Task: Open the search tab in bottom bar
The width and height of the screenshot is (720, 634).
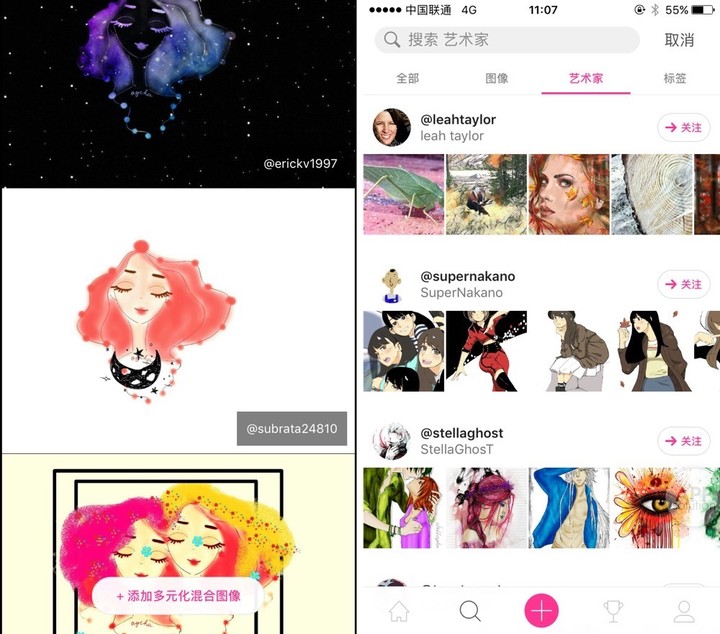Action: pos(470,610)
